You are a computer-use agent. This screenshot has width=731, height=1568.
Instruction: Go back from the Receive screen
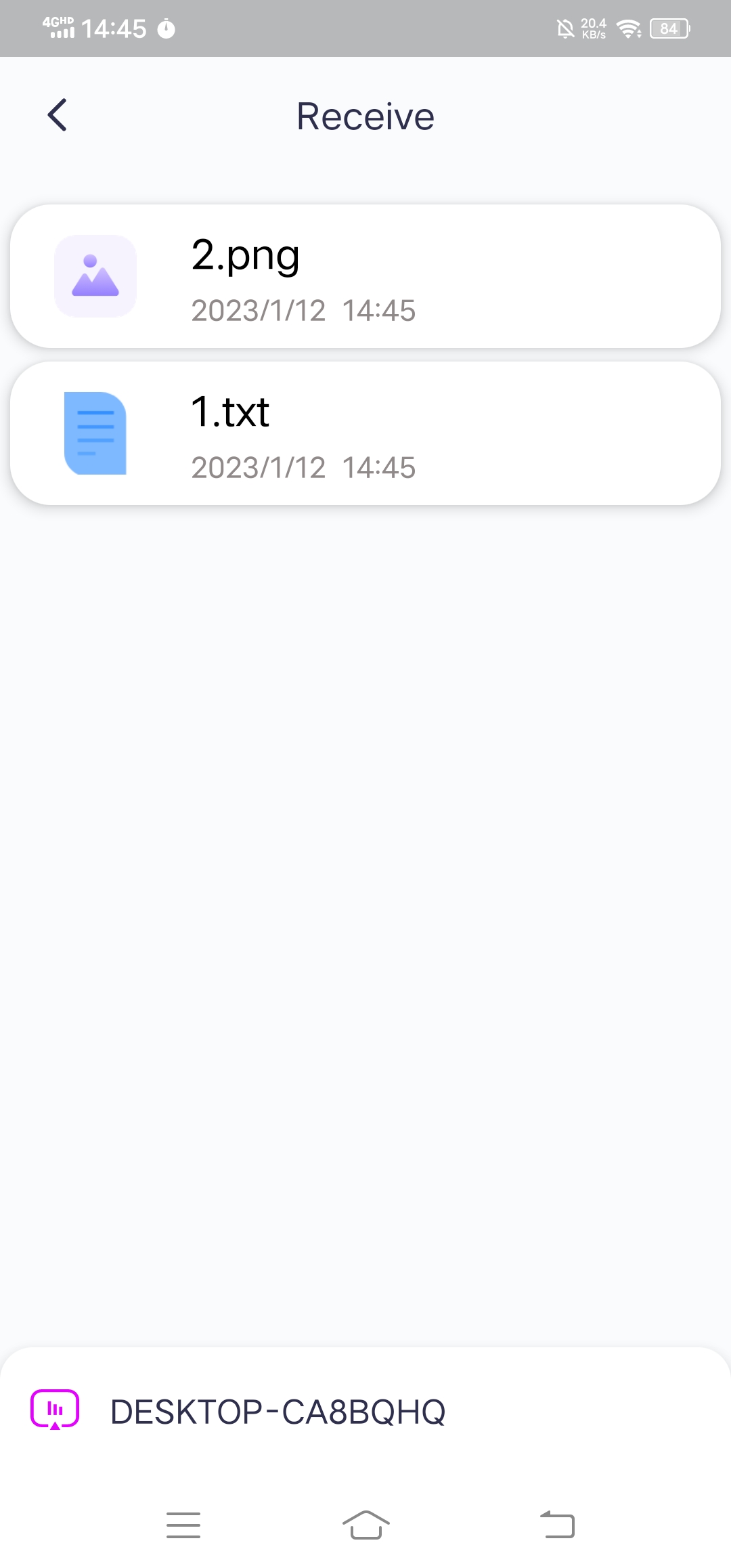58,115
